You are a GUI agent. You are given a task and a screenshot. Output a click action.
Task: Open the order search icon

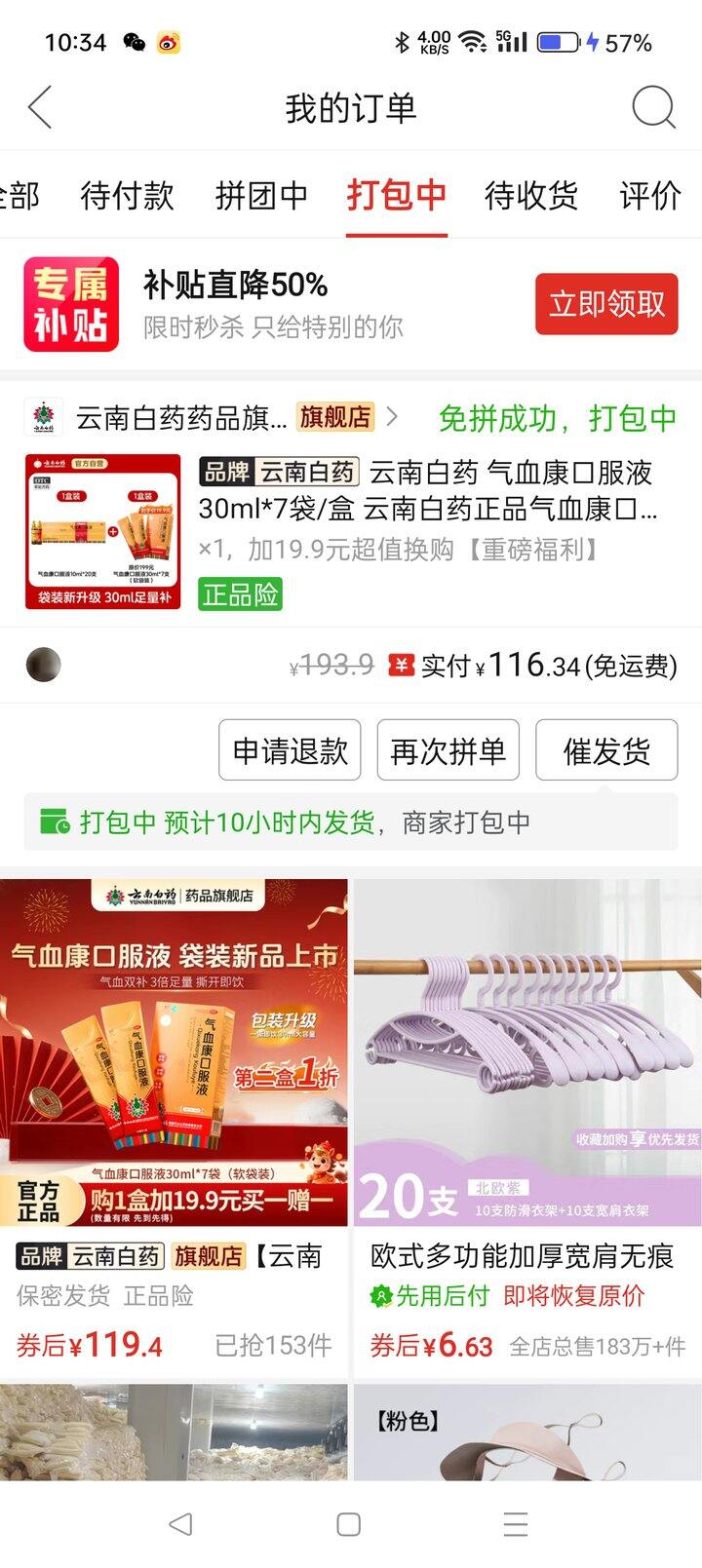point(652,107)
